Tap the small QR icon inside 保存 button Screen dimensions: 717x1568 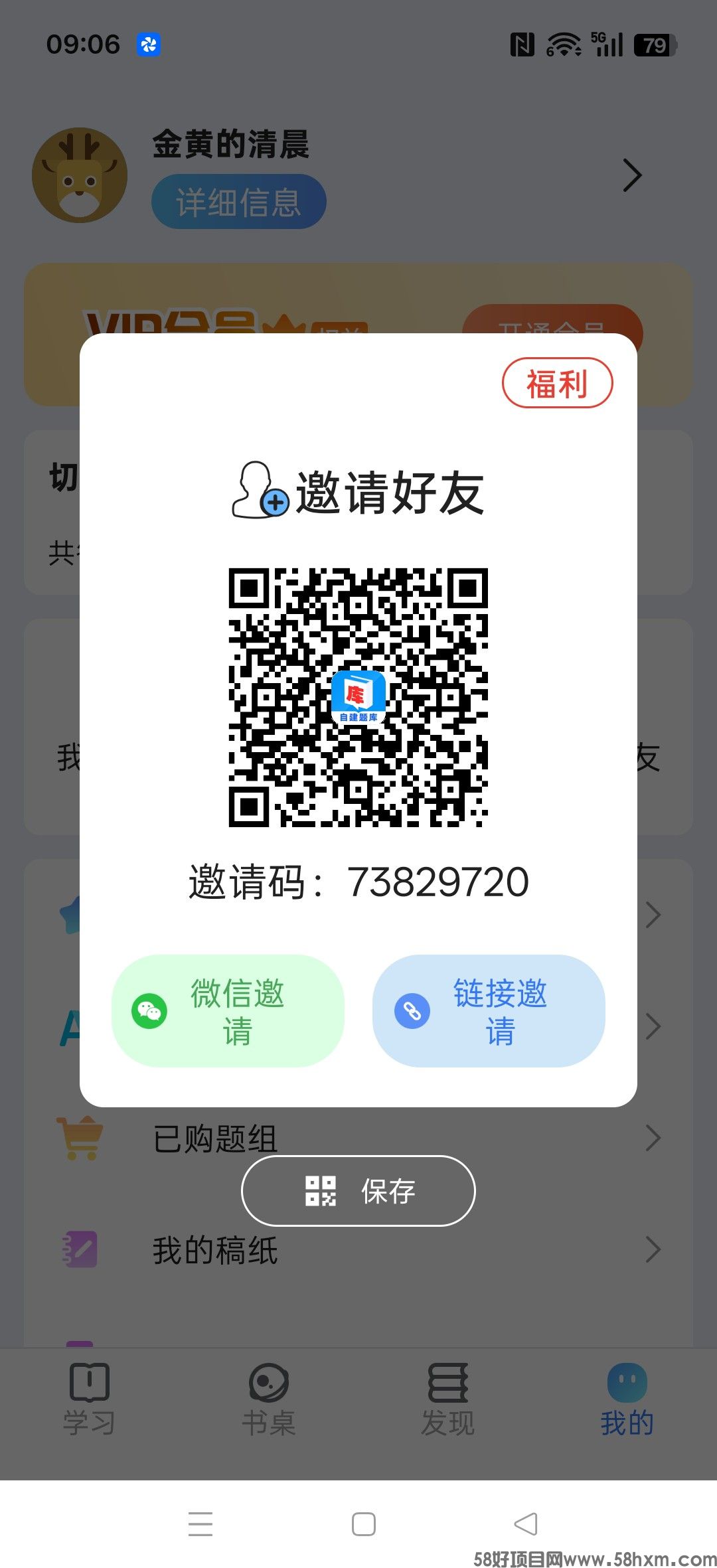(323, 1191)
